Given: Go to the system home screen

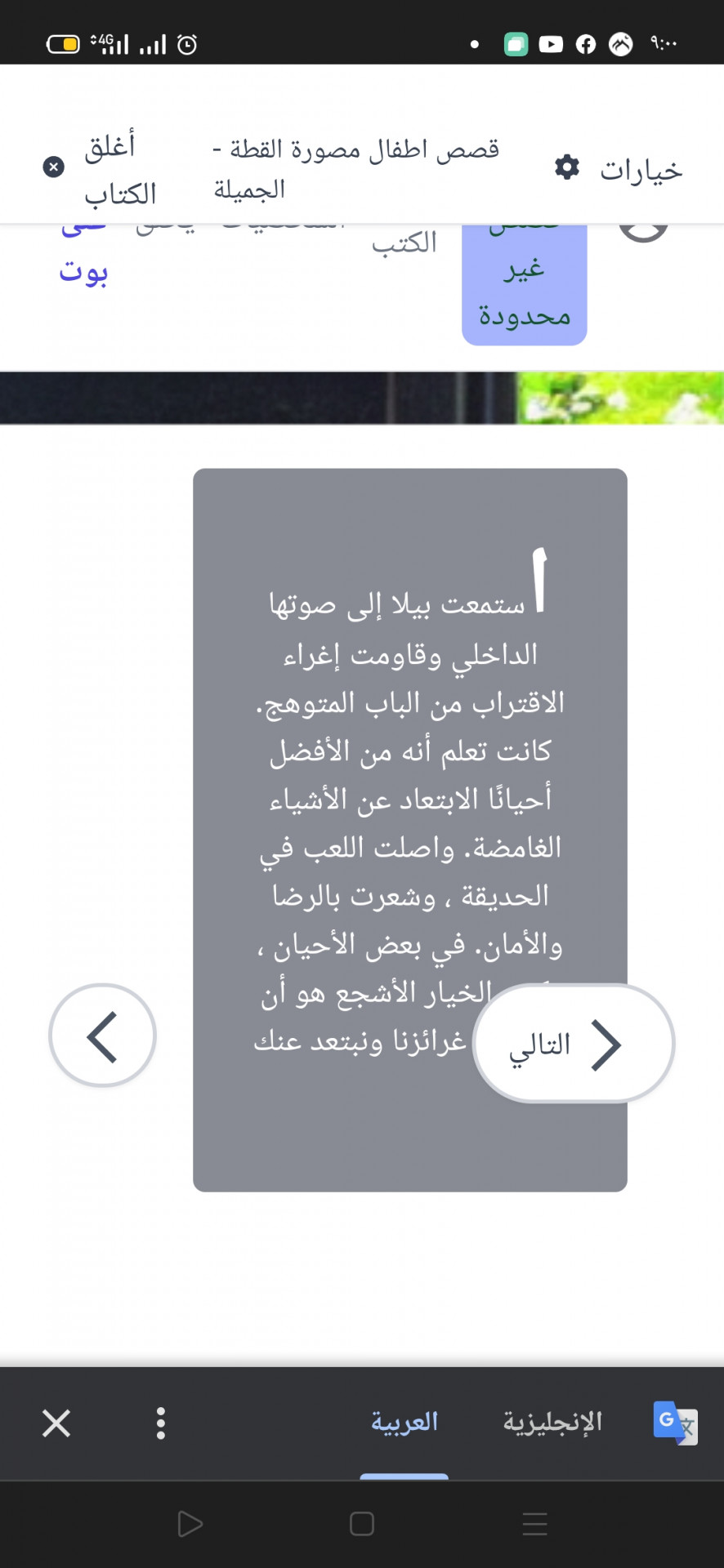Looking at the screenshot, I should point(362,1524).
